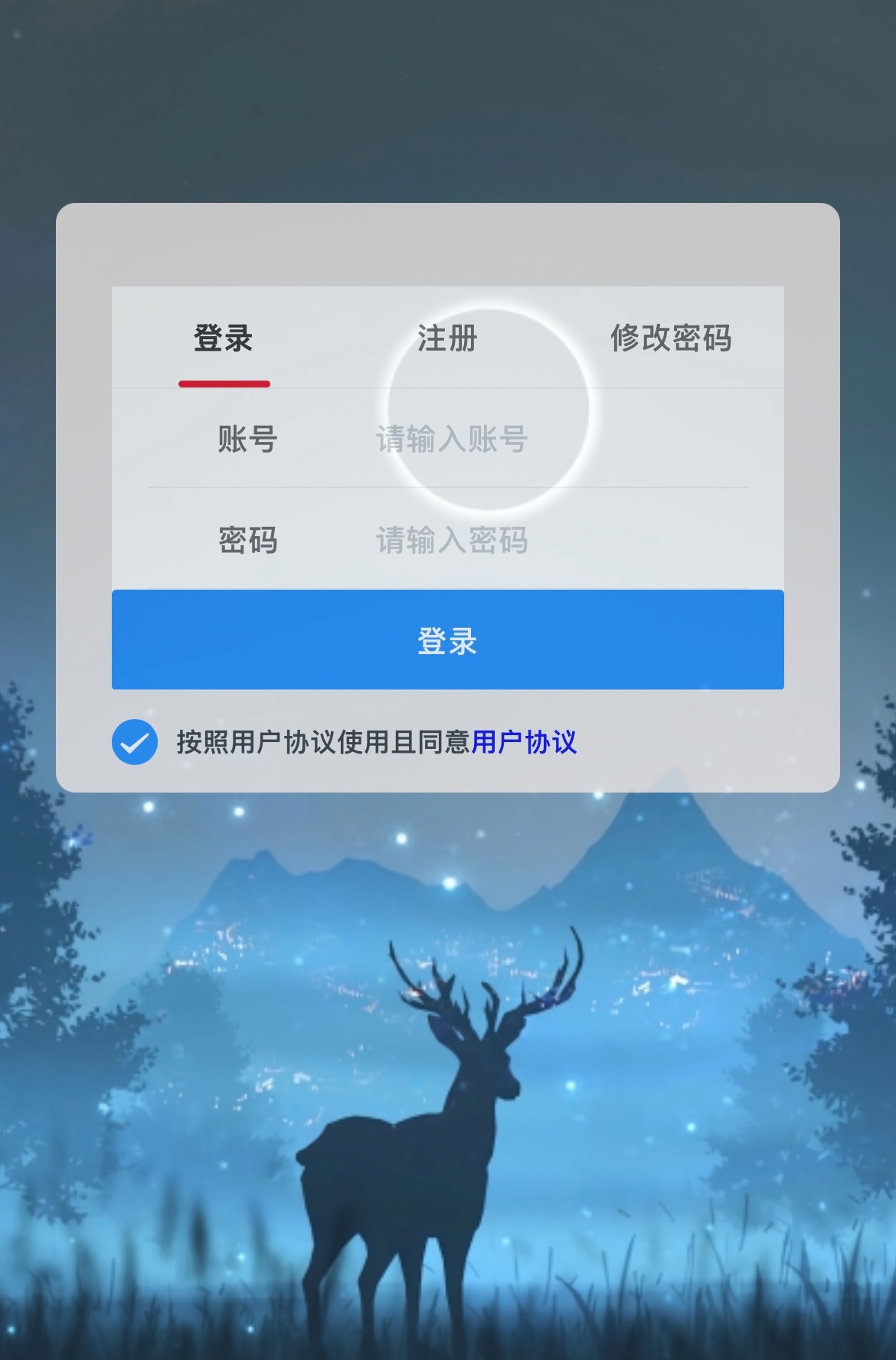Switch to the 修改密码 tab
Image resolution: width=896 pixels, height=1360 pixels.
coord(671,338)
